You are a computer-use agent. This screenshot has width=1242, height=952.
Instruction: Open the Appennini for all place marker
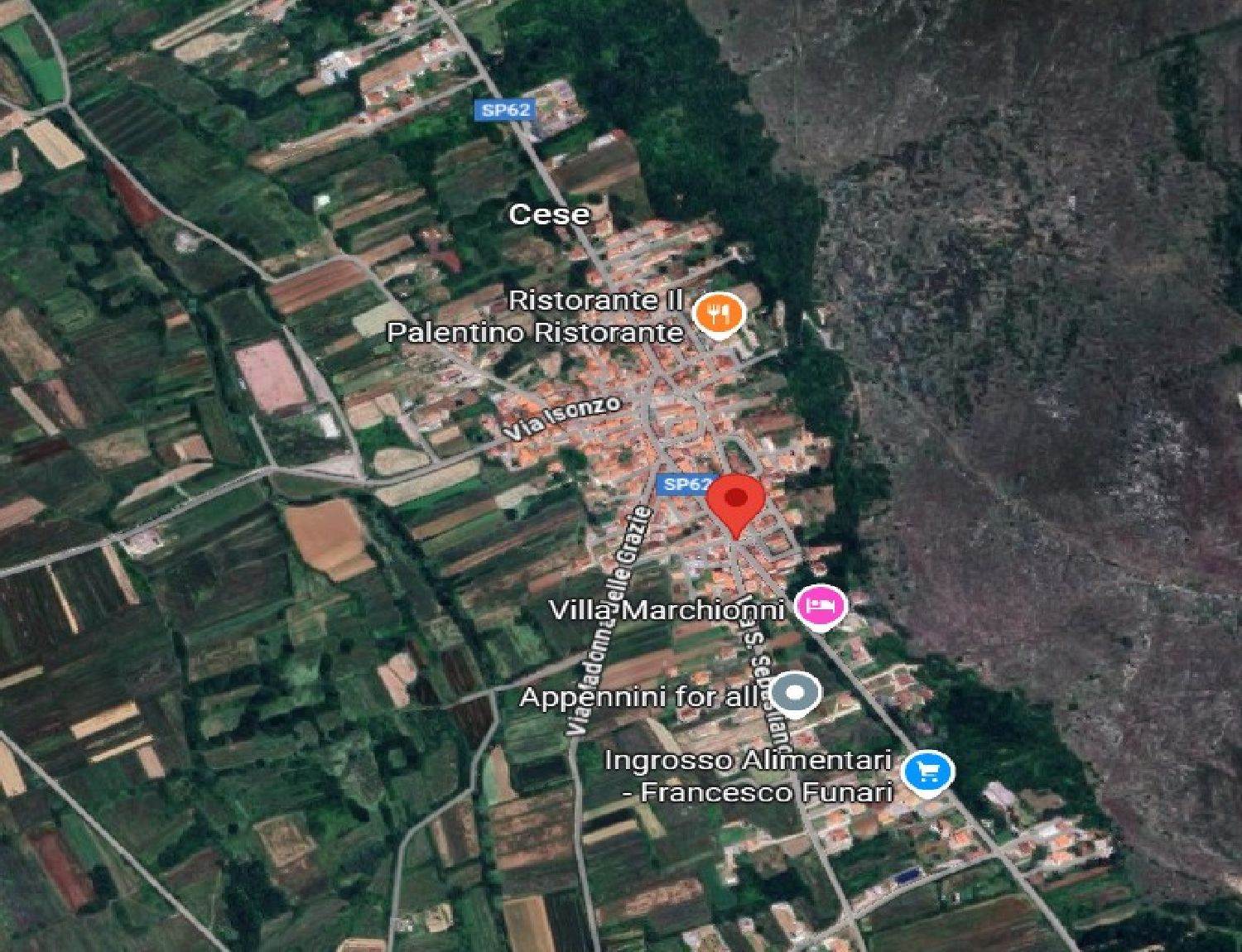tap(797, 694)
